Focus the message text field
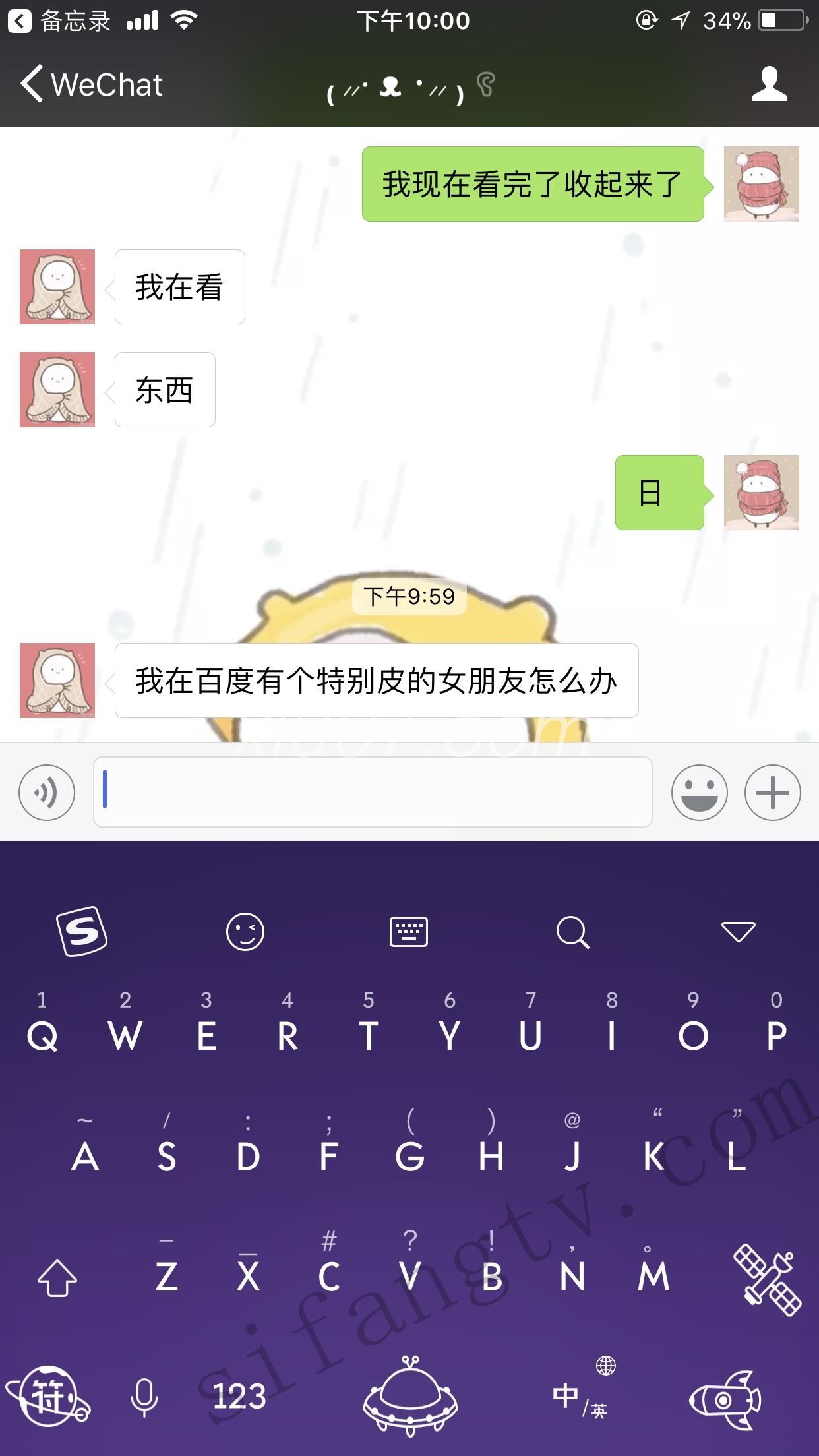The image size is (819, 1456). (373, 792)
